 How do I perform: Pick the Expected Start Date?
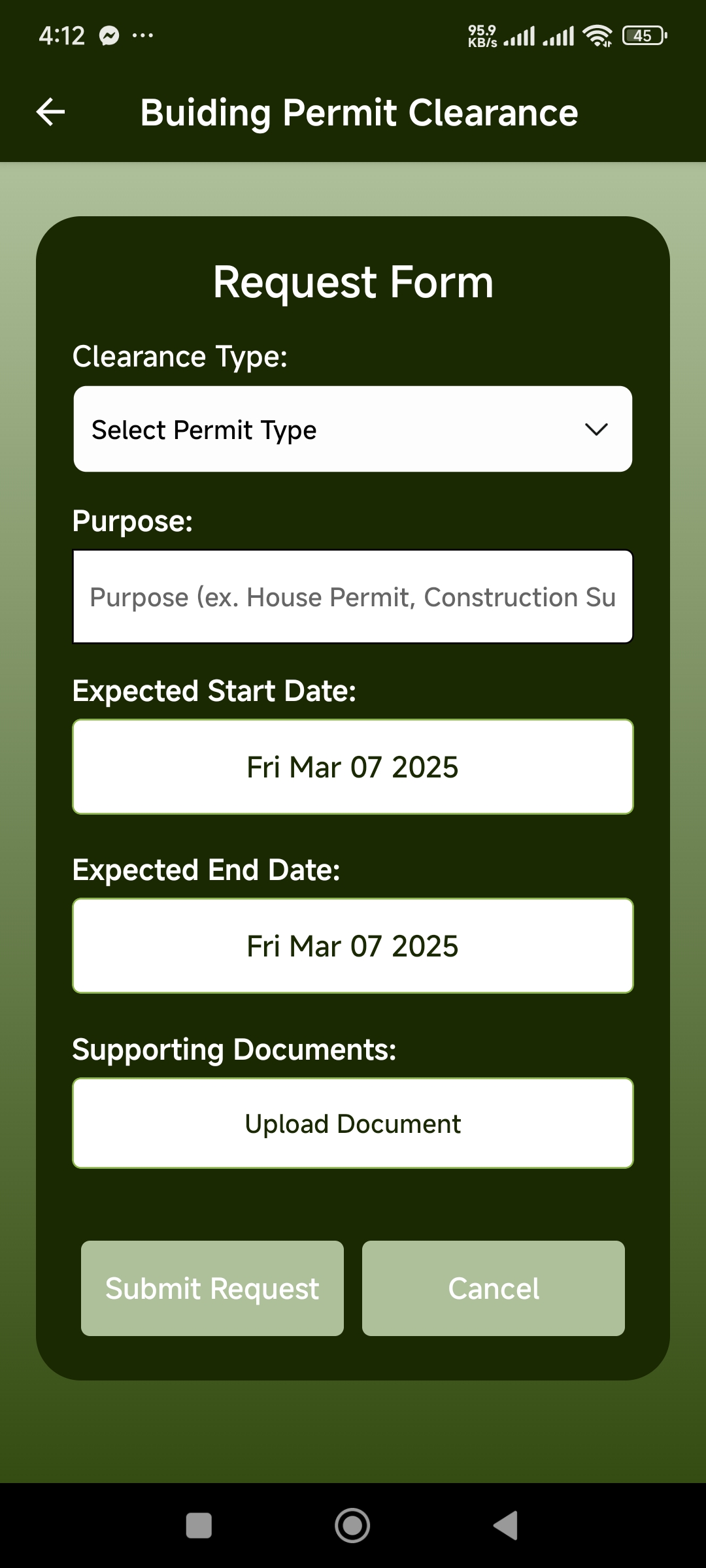[x=353, y=767]
